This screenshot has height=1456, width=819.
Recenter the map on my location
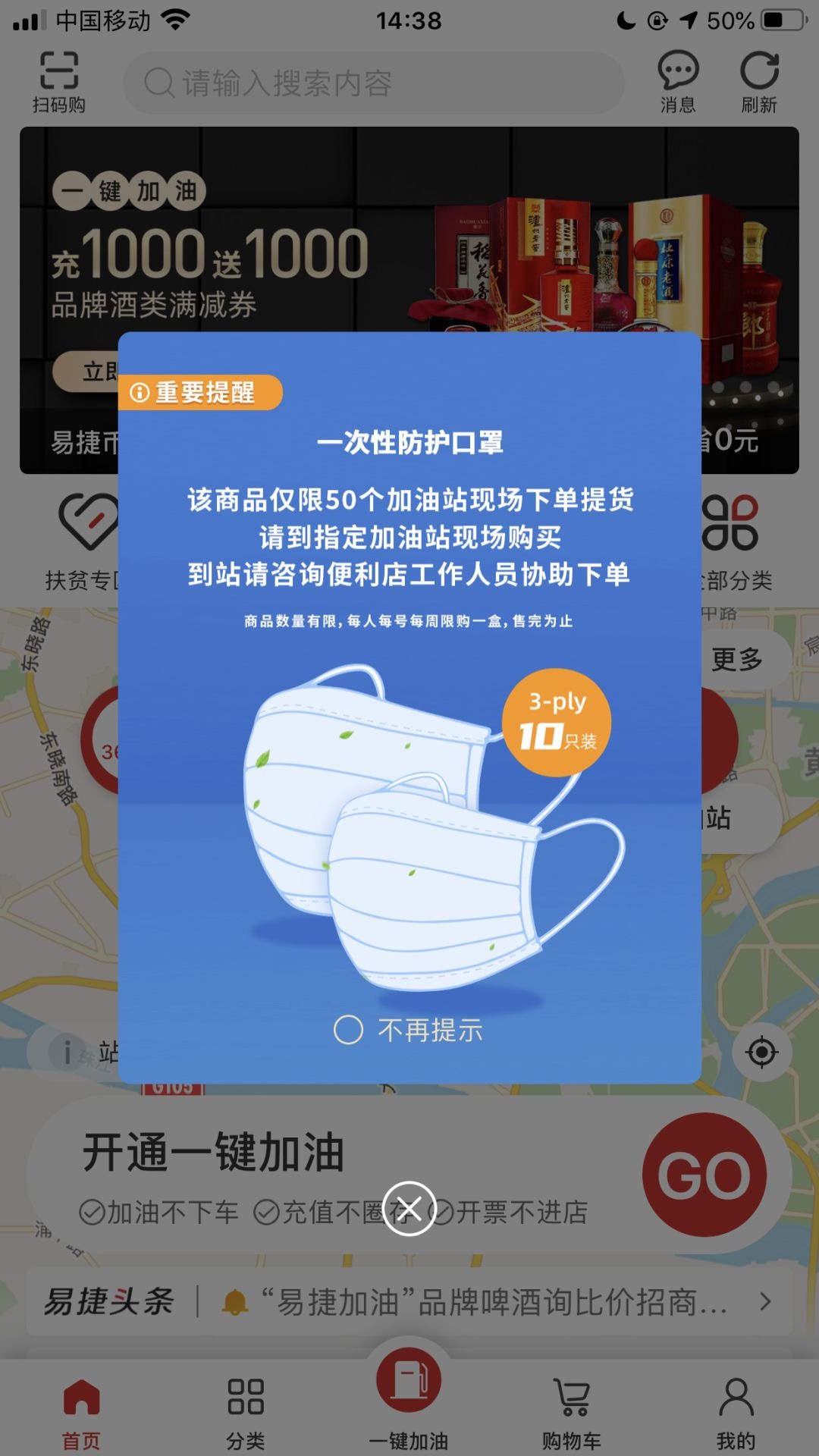pos(761,1053)
